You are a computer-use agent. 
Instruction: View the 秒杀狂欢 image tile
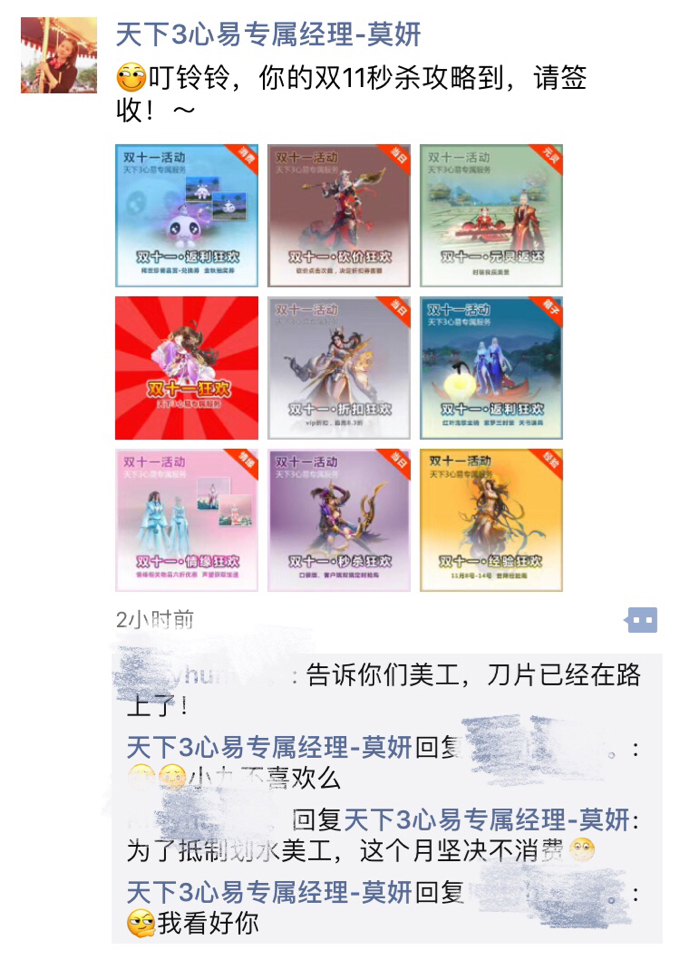coord(339,519)
